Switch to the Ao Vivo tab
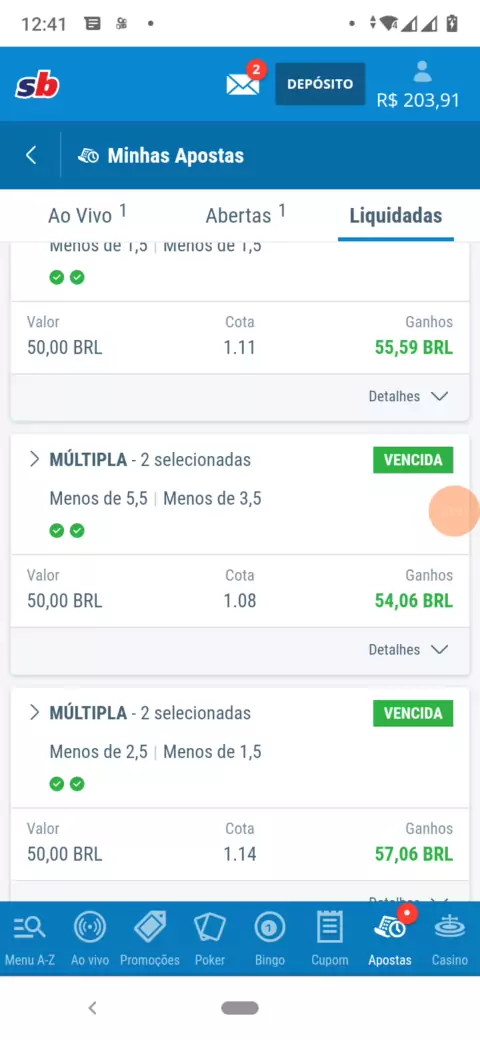The height and width of the screenshot is (1040, 480). pos(87,215)
